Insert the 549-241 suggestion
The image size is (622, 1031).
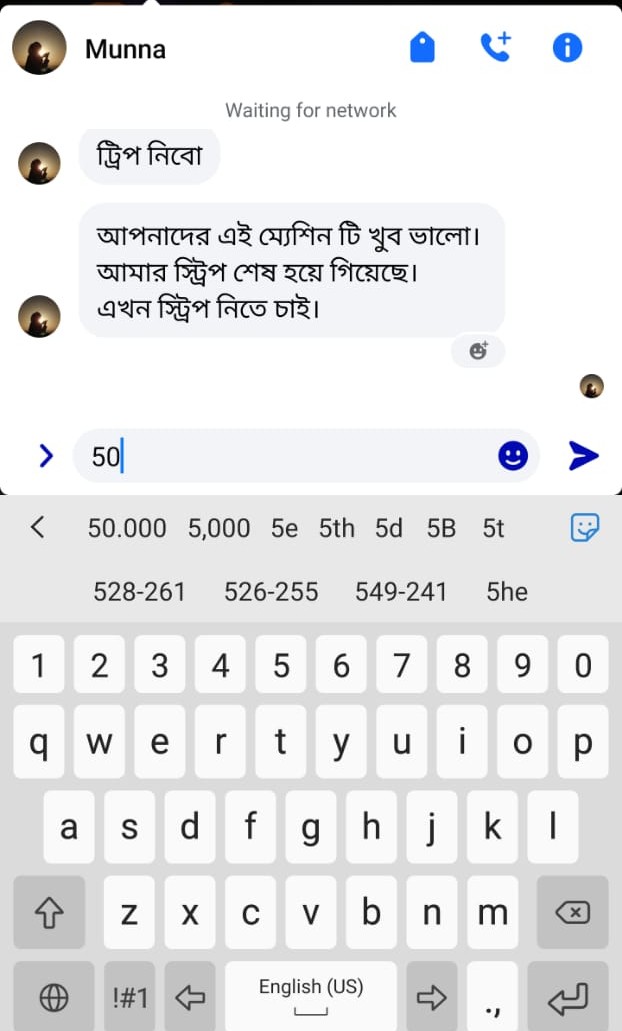click(401, 591)
